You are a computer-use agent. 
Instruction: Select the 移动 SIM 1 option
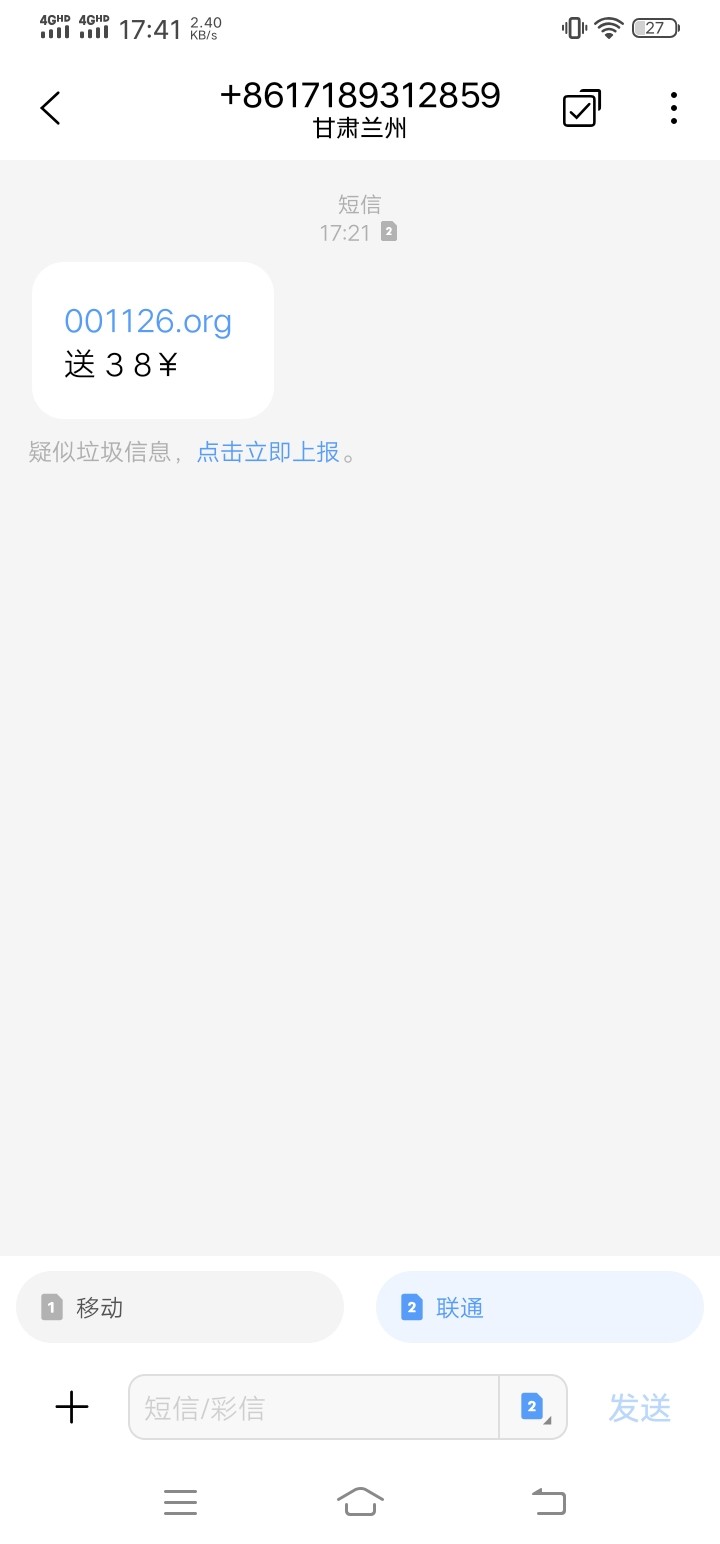(x=180, y=1307)
